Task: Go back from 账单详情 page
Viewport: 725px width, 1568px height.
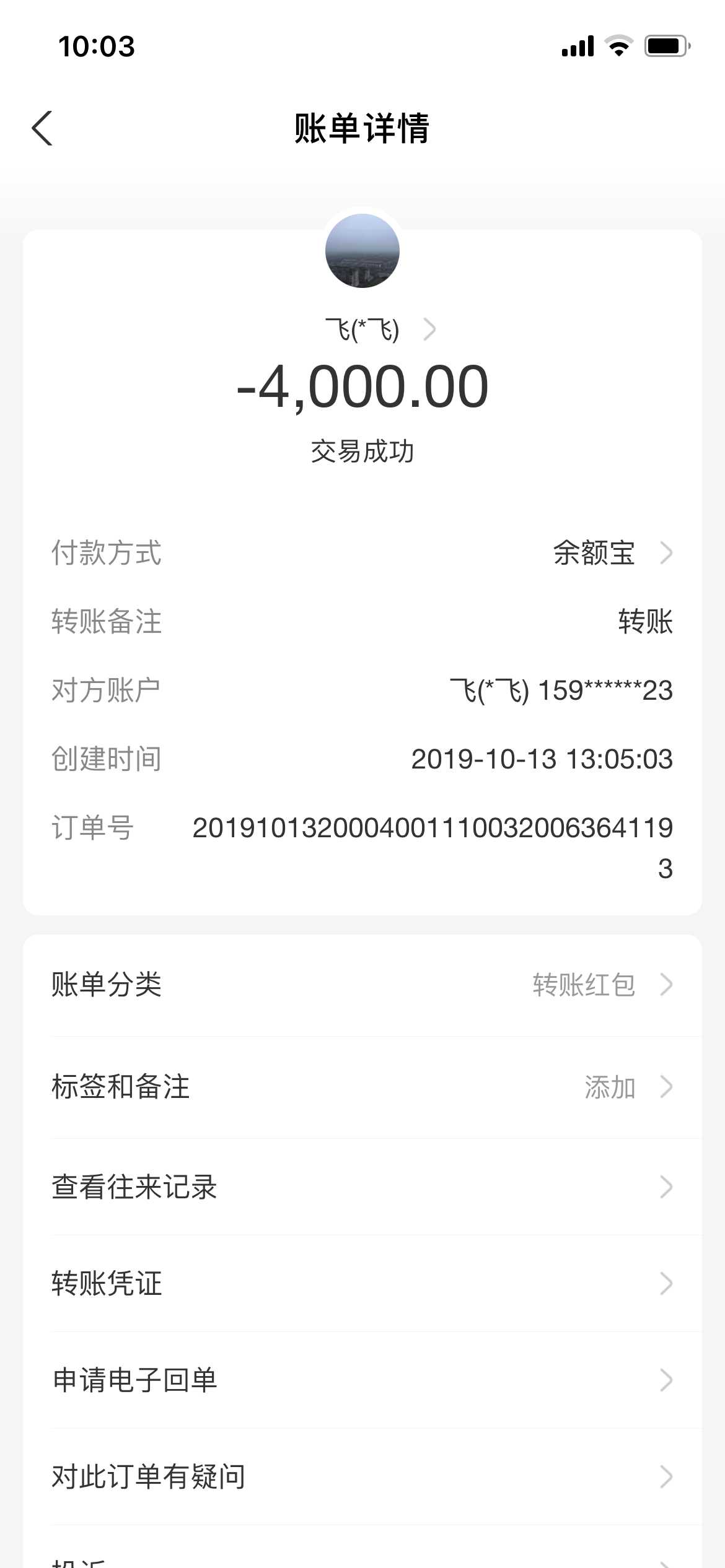Action: click(42, 128)
